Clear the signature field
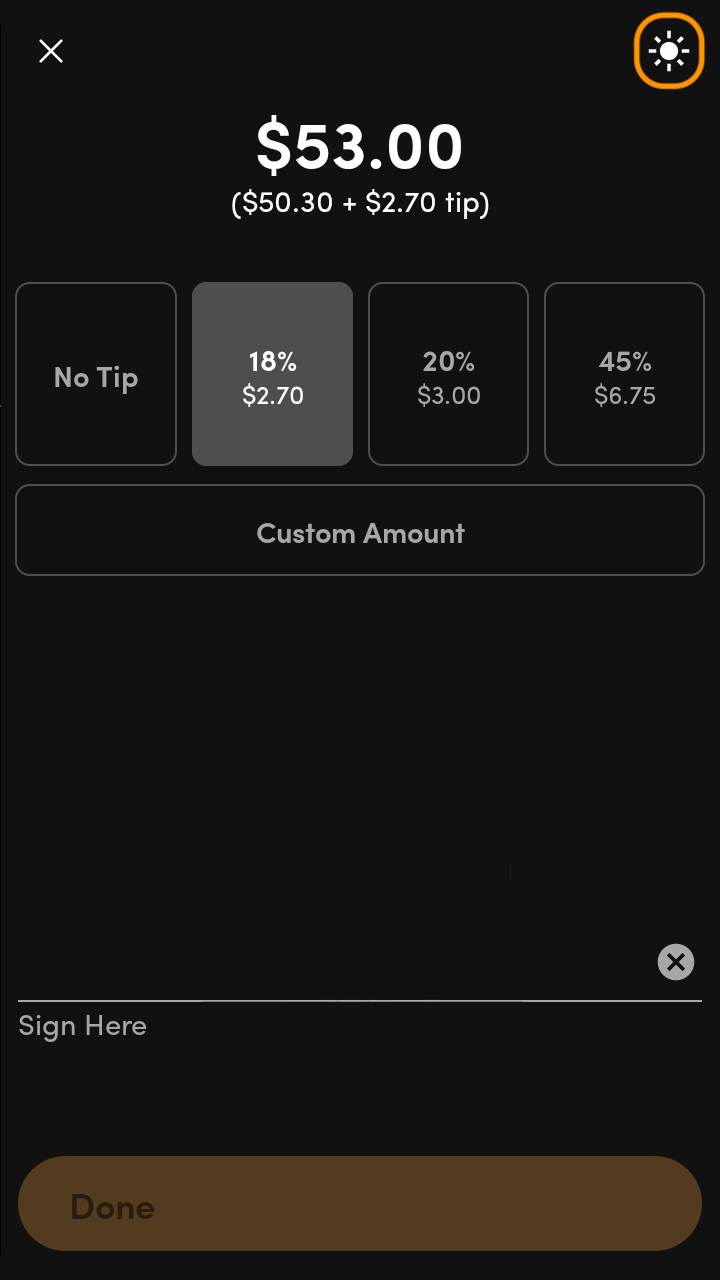720x1280 pixels. [x=676, y=962]
